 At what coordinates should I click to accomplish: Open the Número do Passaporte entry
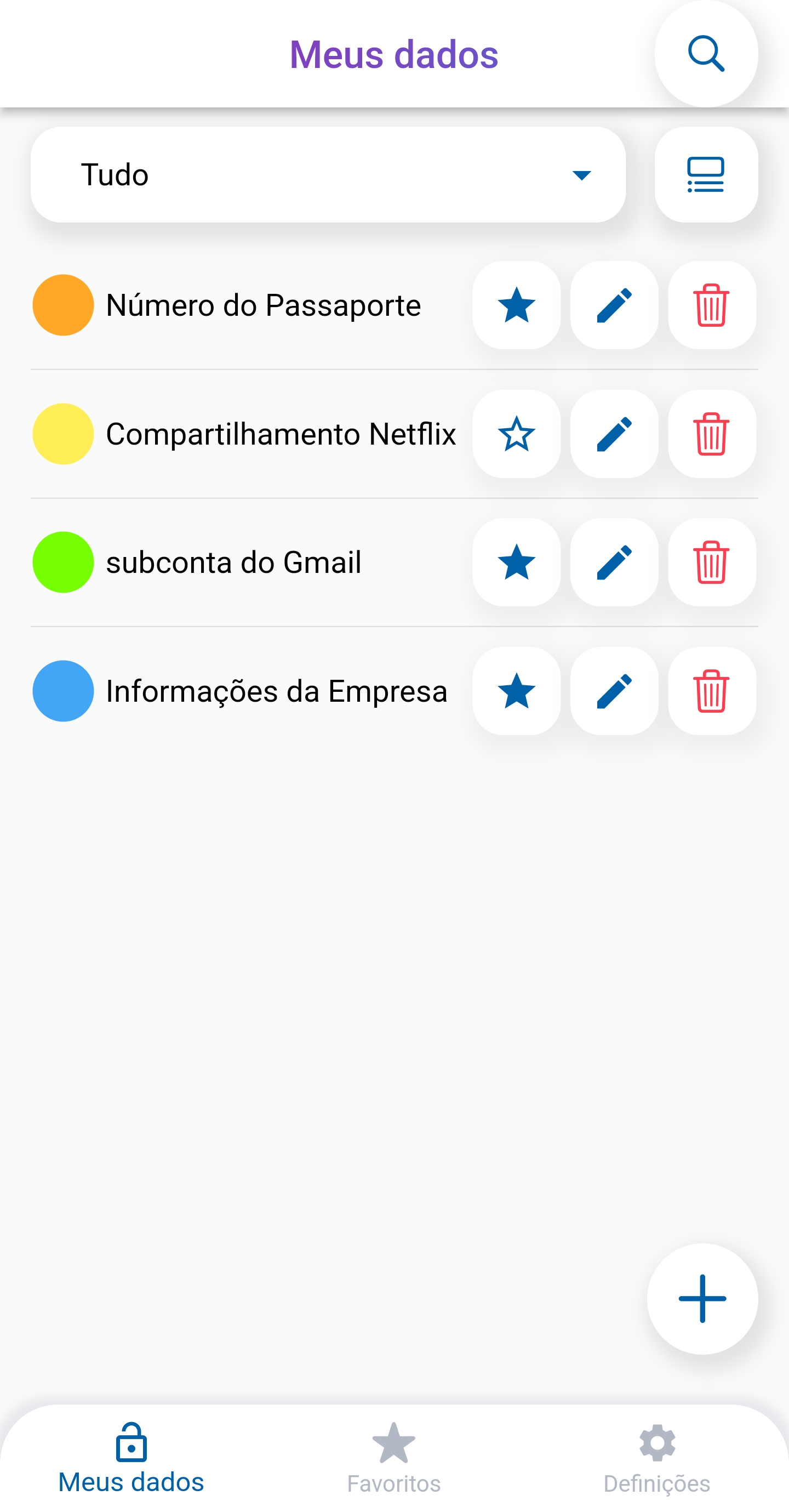click(263, 305)
